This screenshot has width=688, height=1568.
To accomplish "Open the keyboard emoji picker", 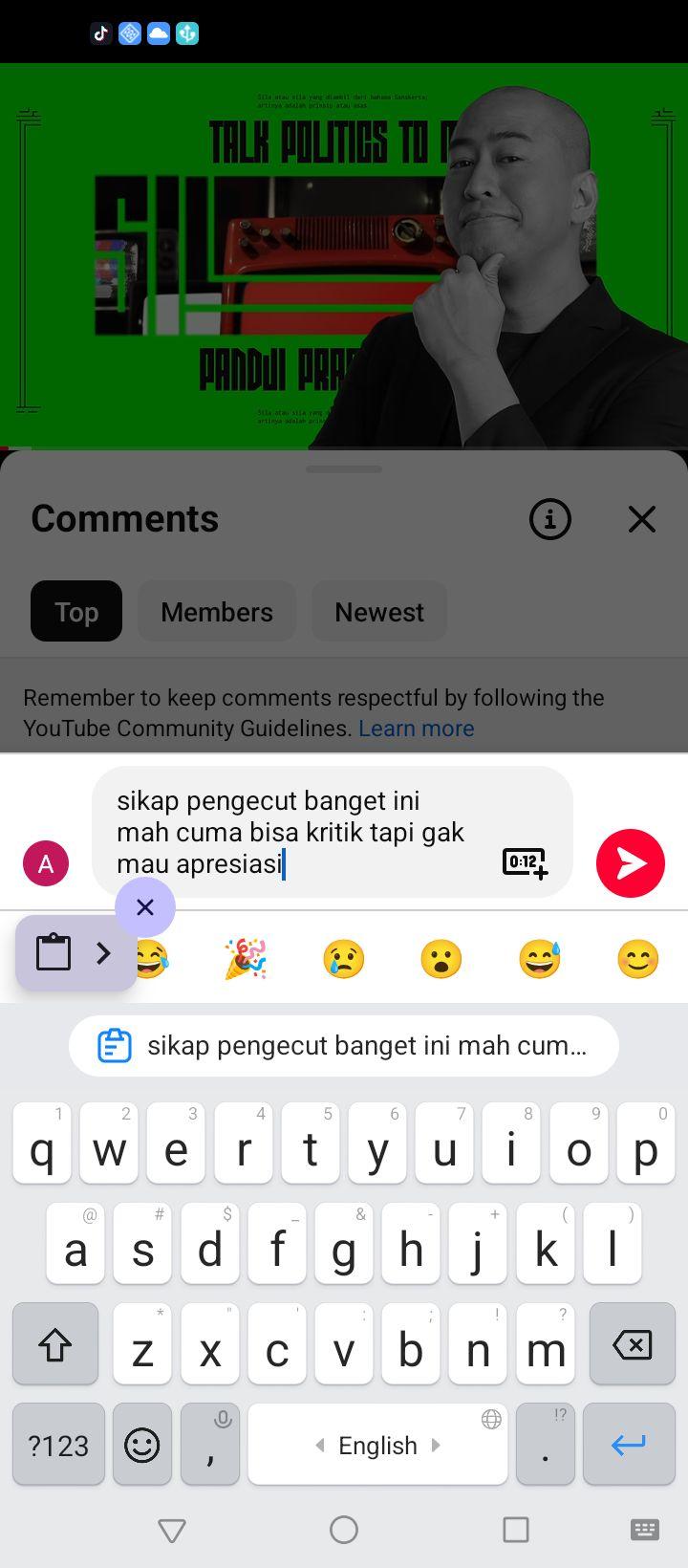I will 142,1444.
